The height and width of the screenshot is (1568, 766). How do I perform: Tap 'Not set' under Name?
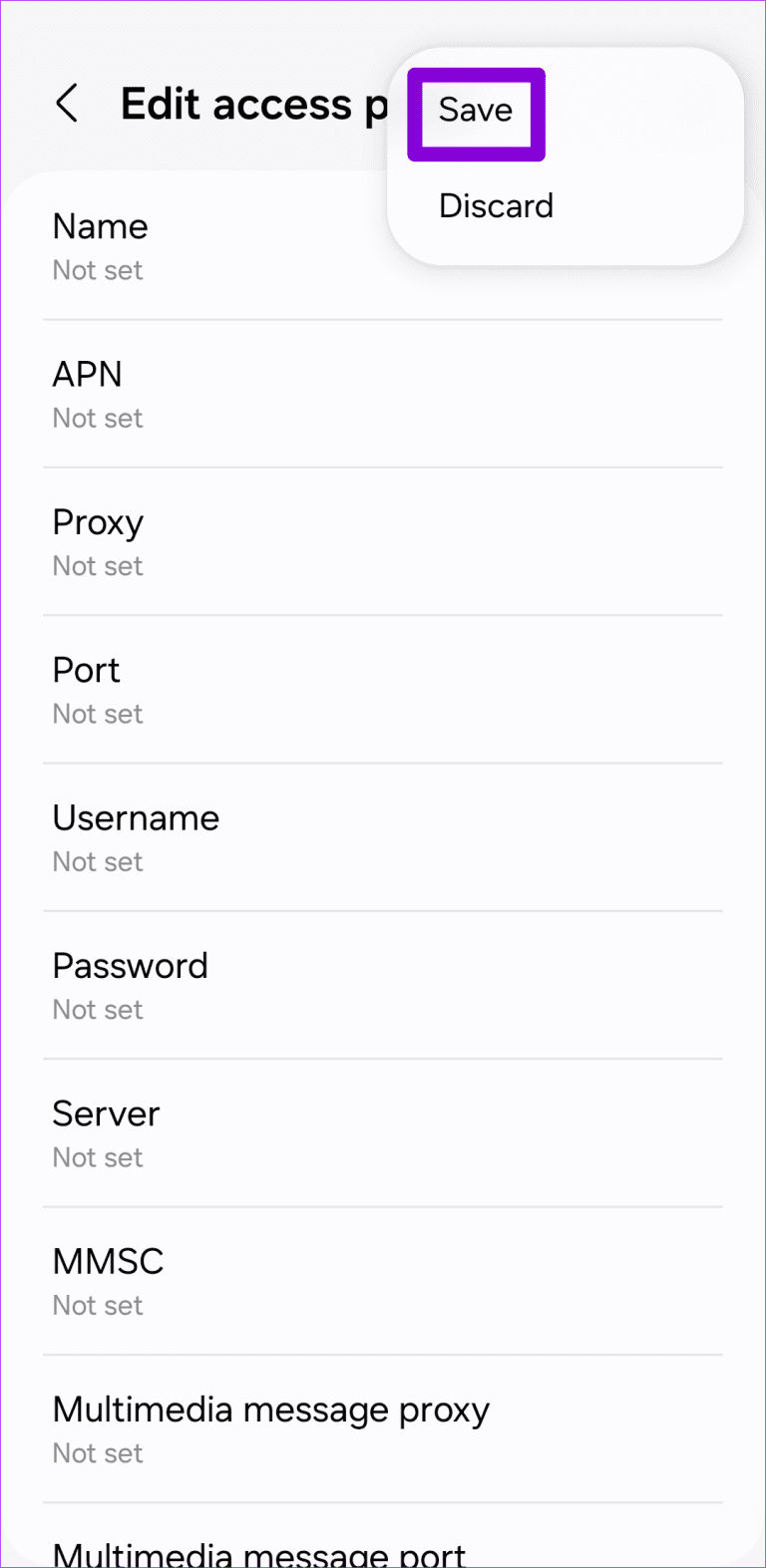(97, 270)
